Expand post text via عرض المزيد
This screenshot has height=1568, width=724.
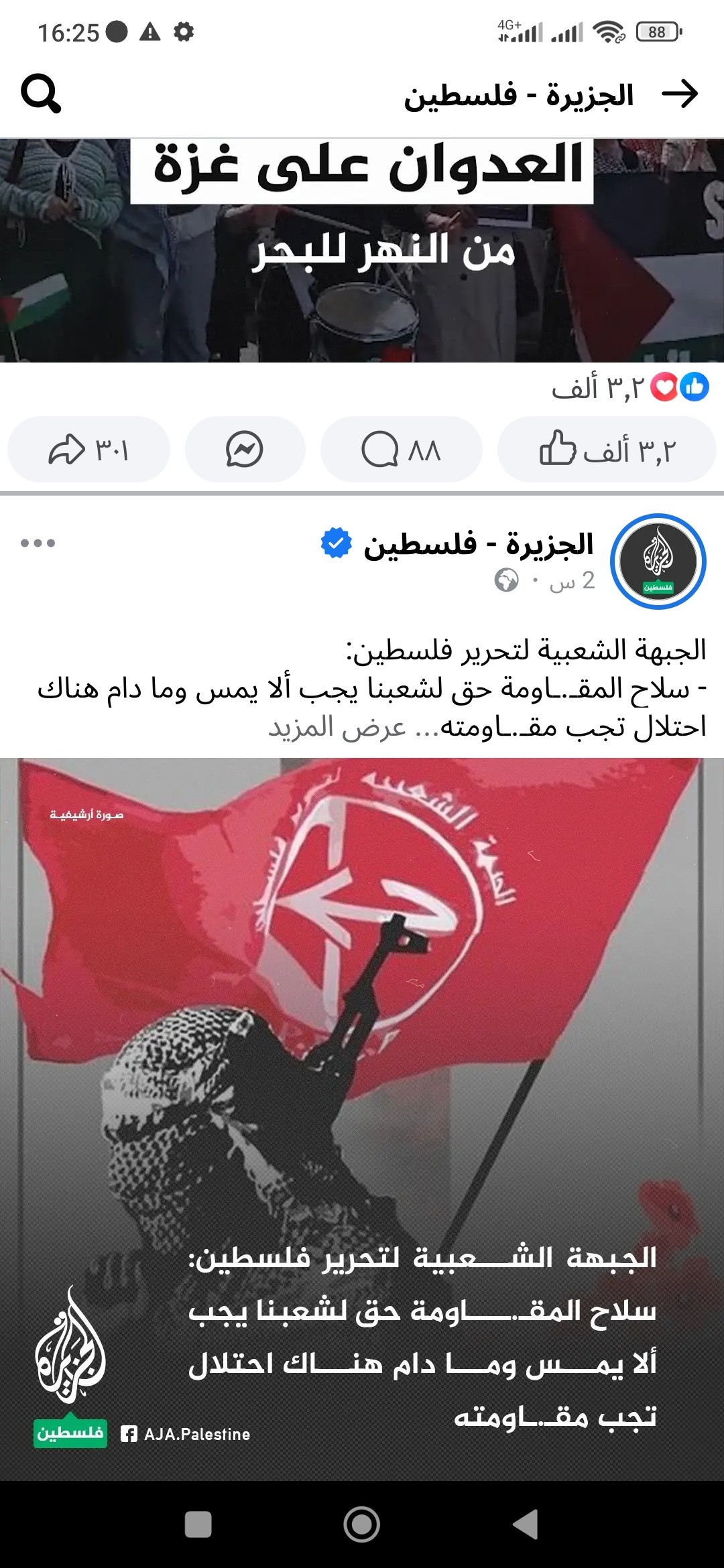(x=337, y=727)
